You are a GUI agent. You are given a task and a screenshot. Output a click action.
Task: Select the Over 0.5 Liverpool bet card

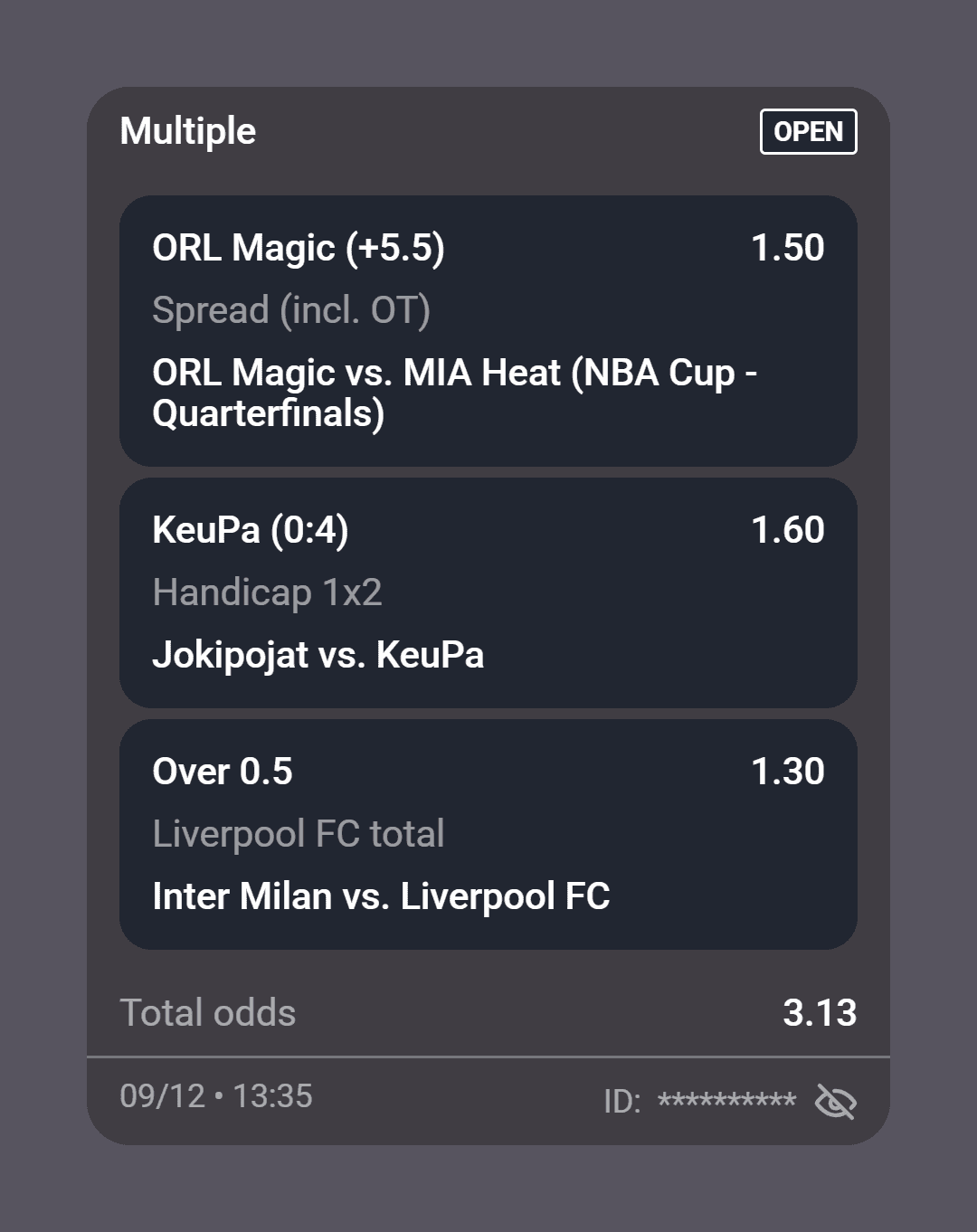click(x=488, y=832)
